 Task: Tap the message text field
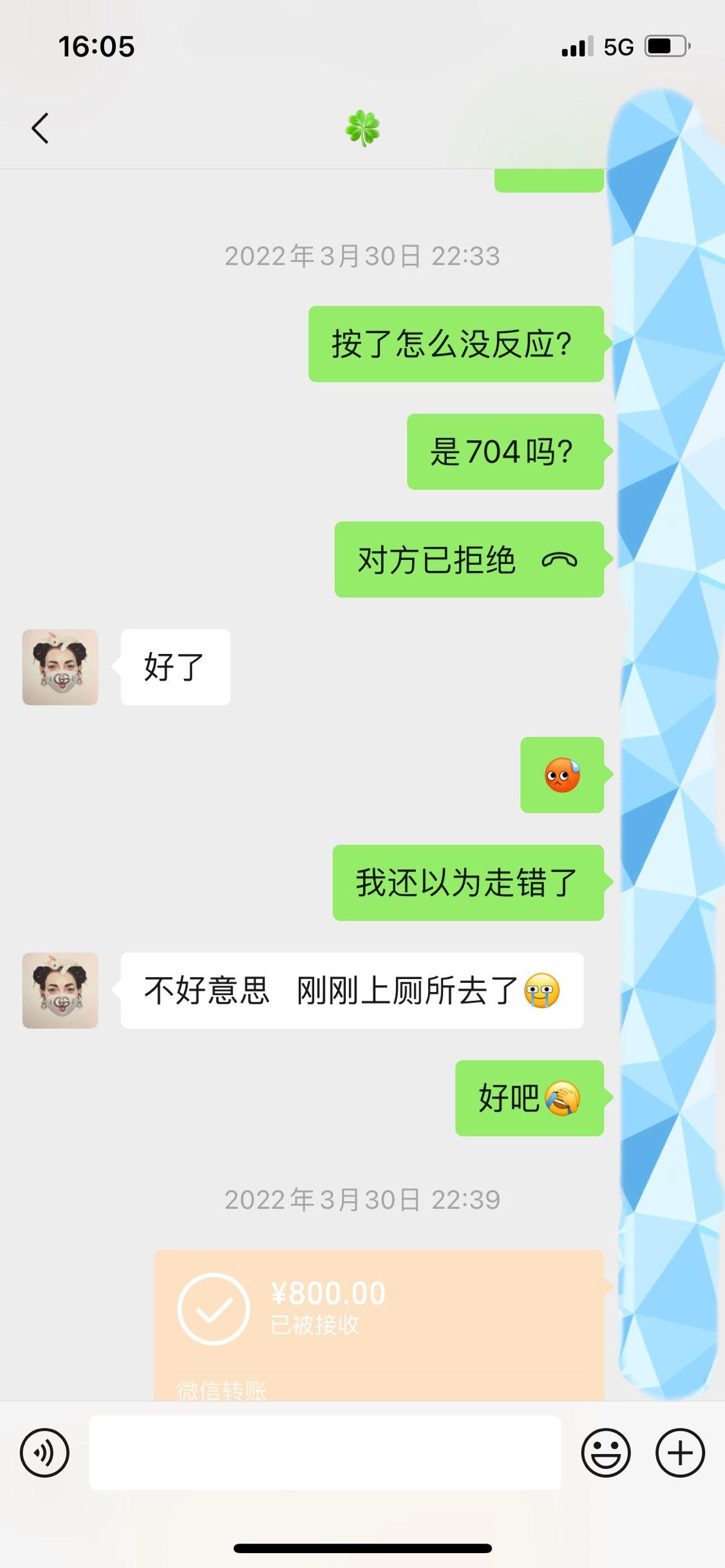click(325, 1453)
